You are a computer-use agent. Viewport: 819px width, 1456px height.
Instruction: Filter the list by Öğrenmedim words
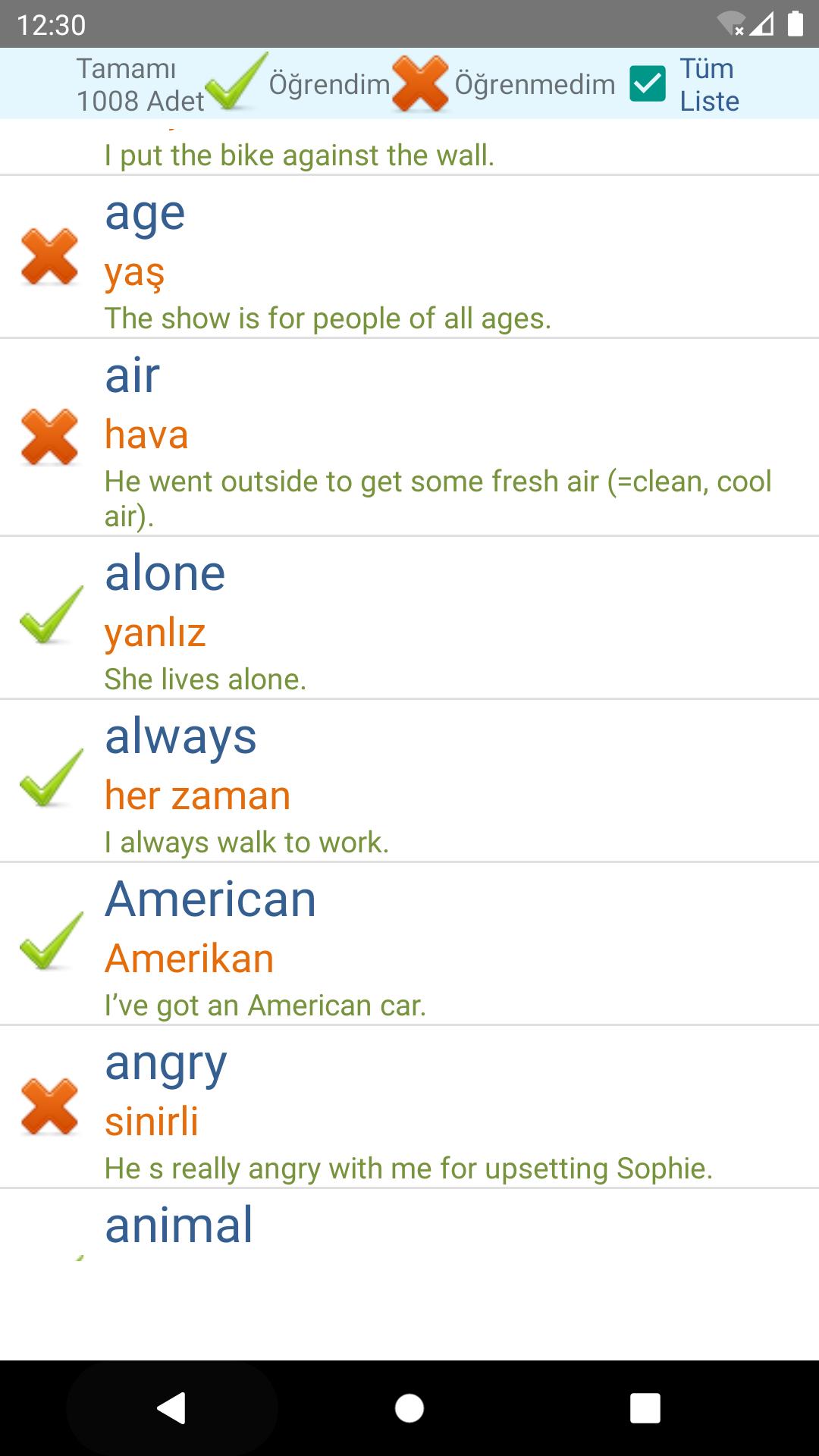click(504, 83)
